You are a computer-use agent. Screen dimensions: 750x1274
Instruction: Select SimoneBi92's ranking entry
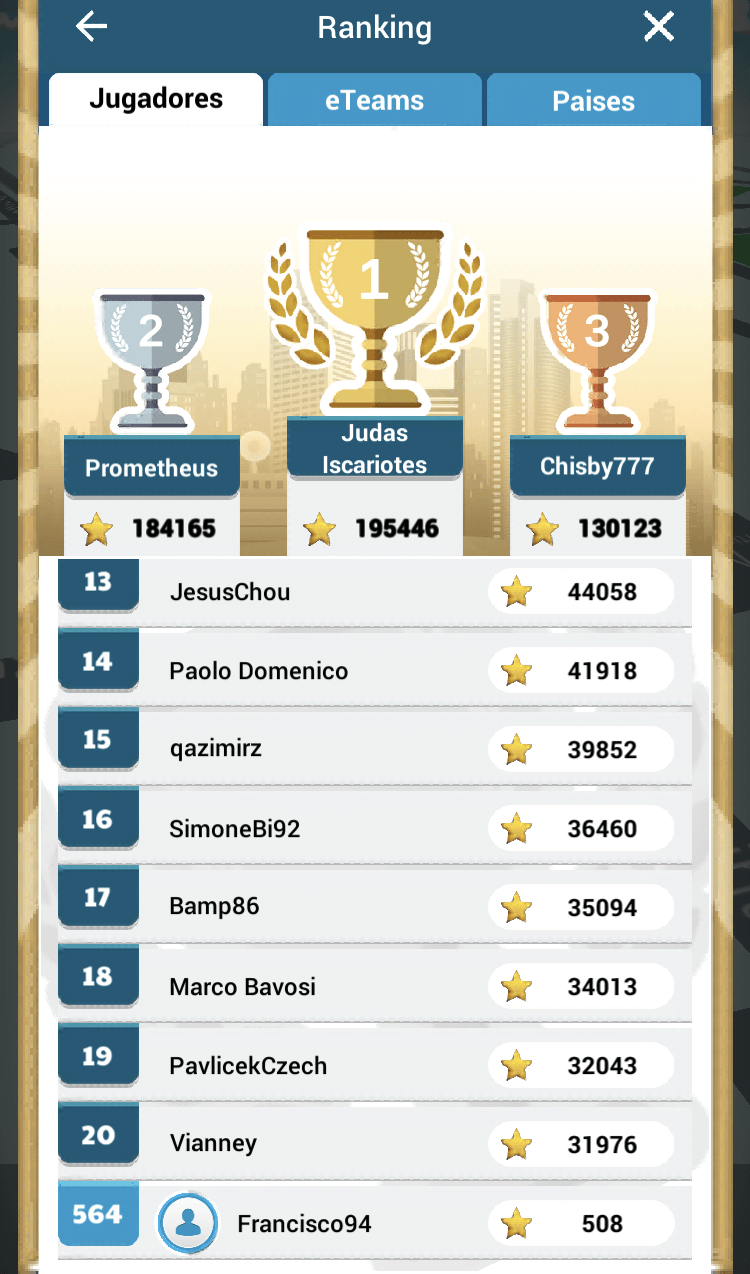click(x=375, y=828)
